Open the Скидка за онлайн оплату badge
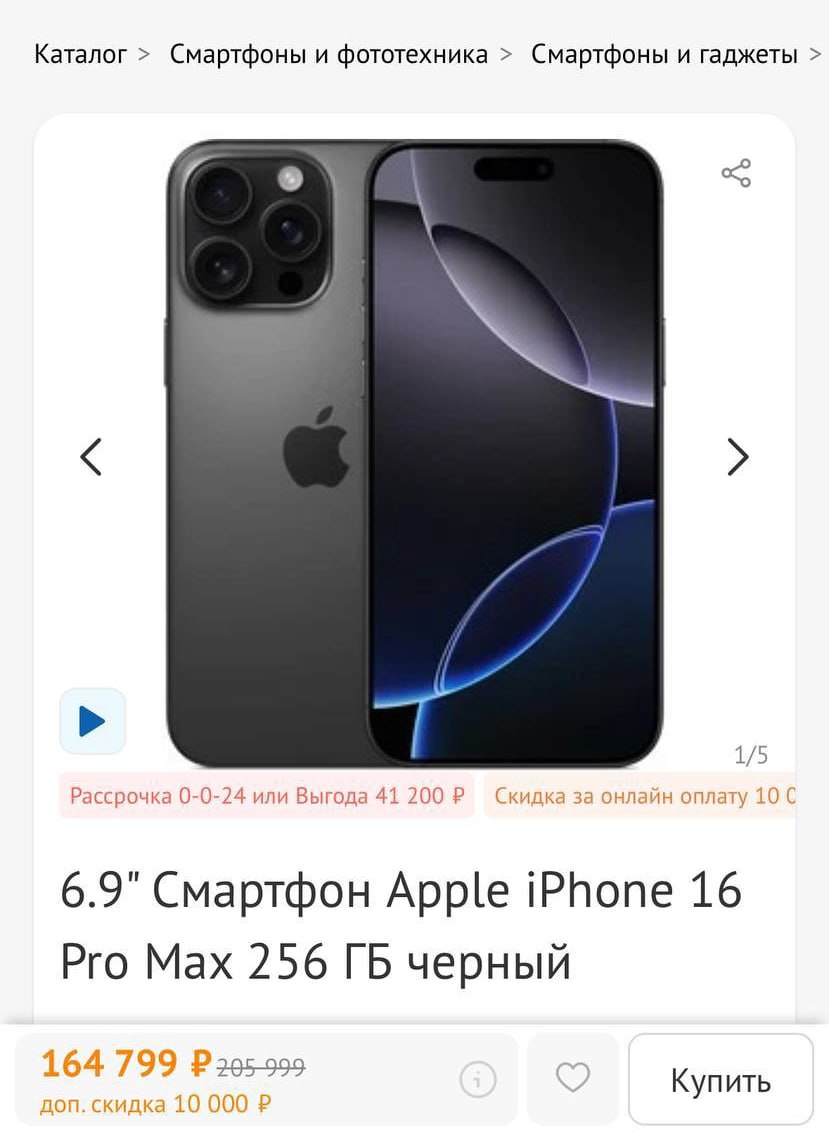The image size is (829, 1132). click(644, 797)
